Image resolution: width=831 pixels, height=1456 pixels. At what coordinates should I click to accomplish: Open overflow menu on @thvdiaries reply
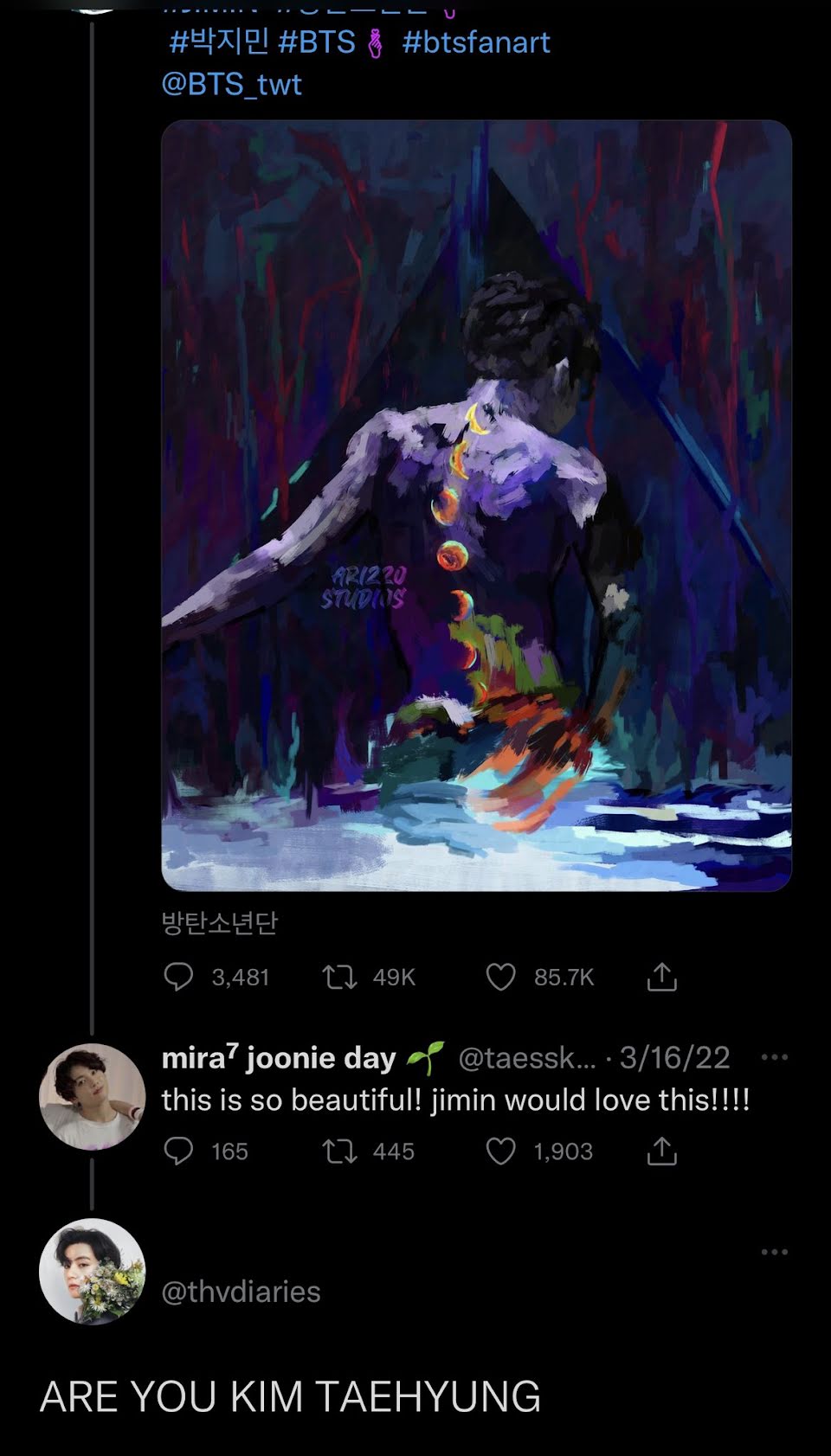[x=774, y=1252]
